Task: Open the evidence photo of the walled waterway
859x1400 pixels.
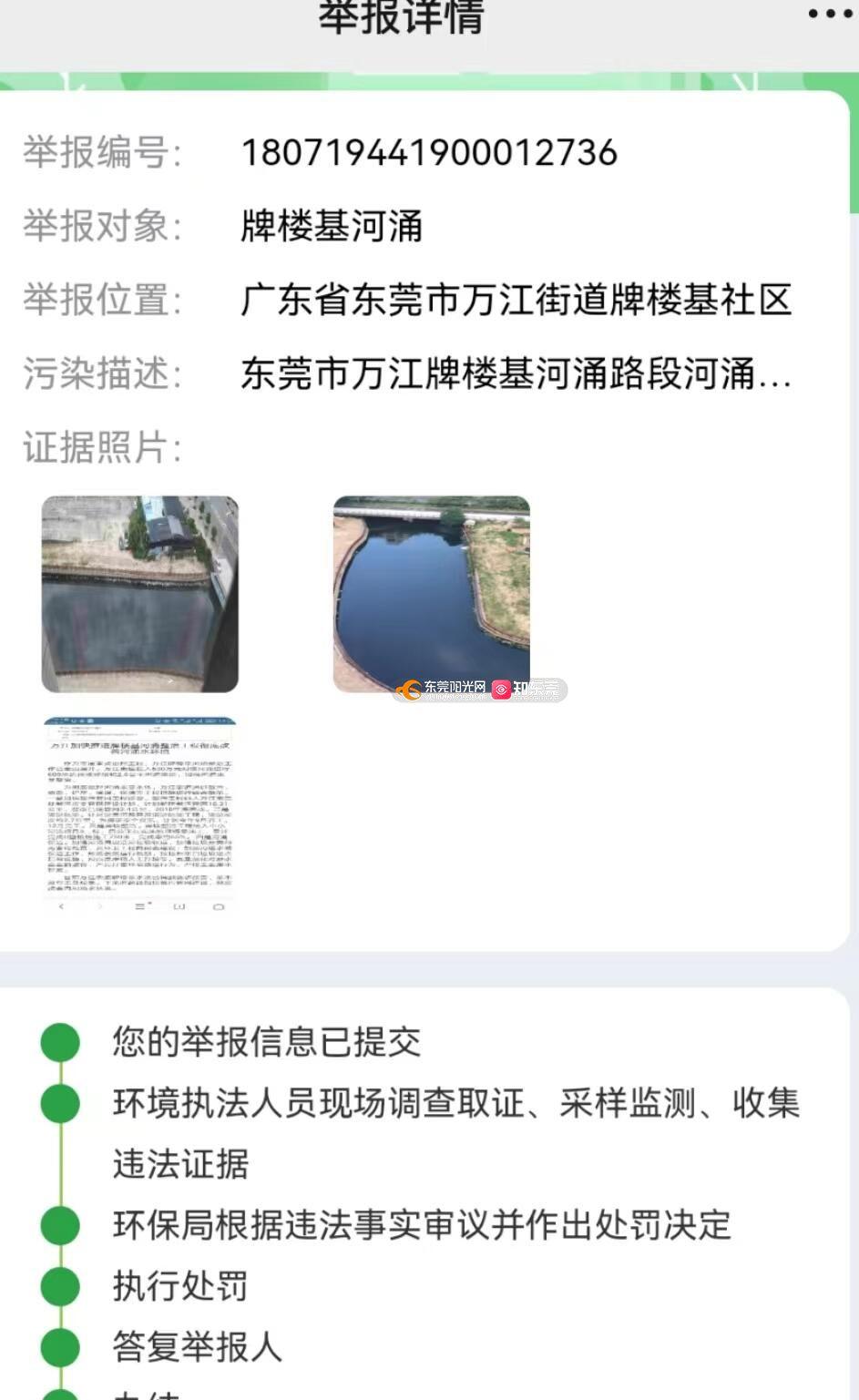Action: coord(140,594)
